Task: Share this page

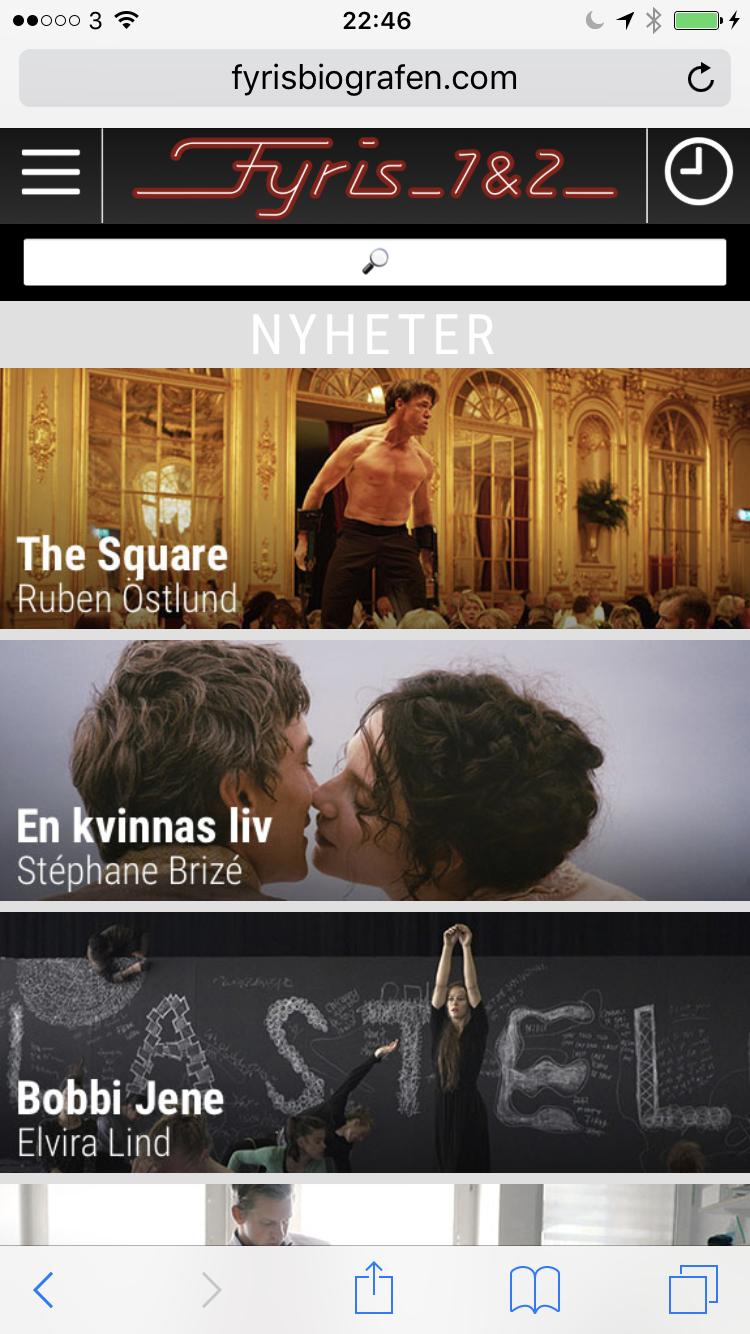Action: (x=374, y=1288)
